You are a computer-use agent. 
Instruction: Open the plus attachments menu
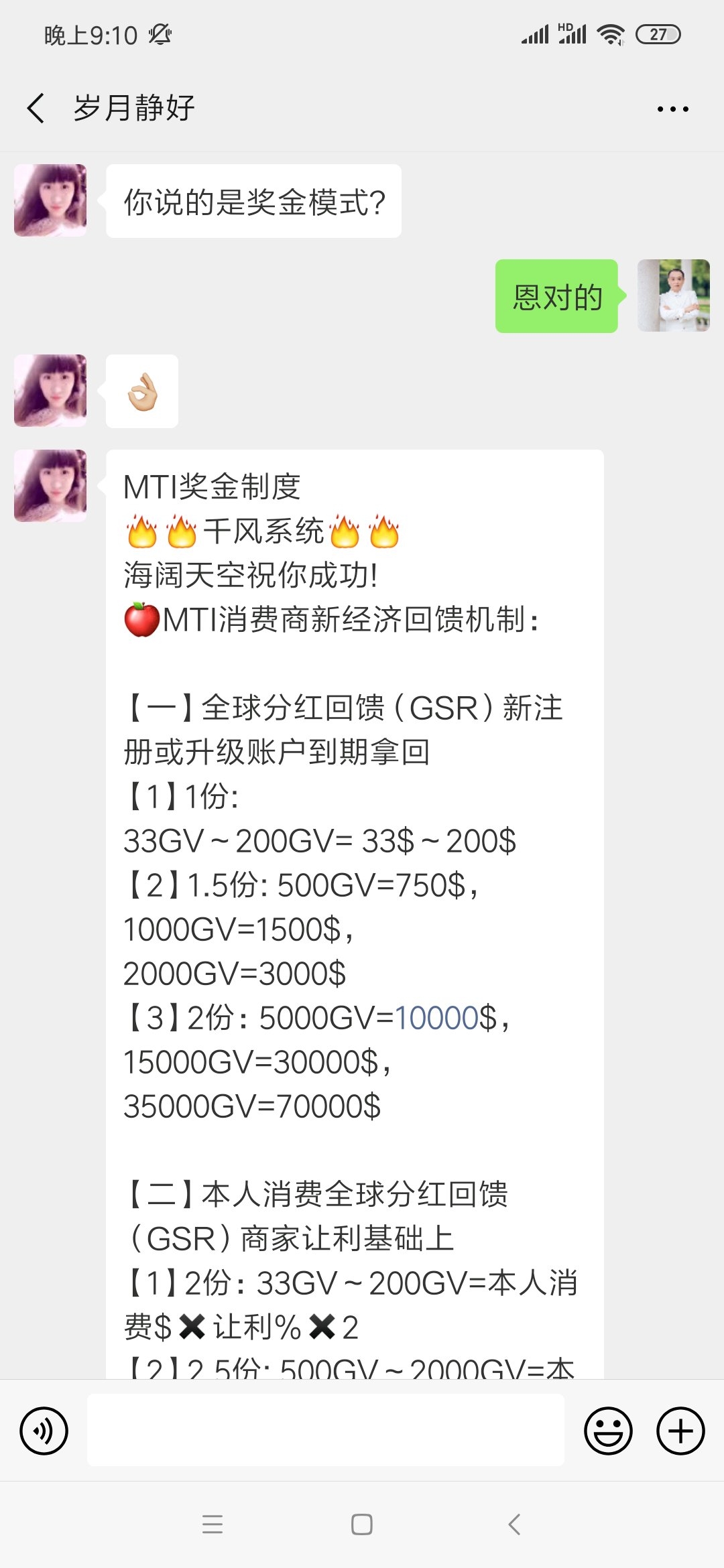click(680, 1431)
